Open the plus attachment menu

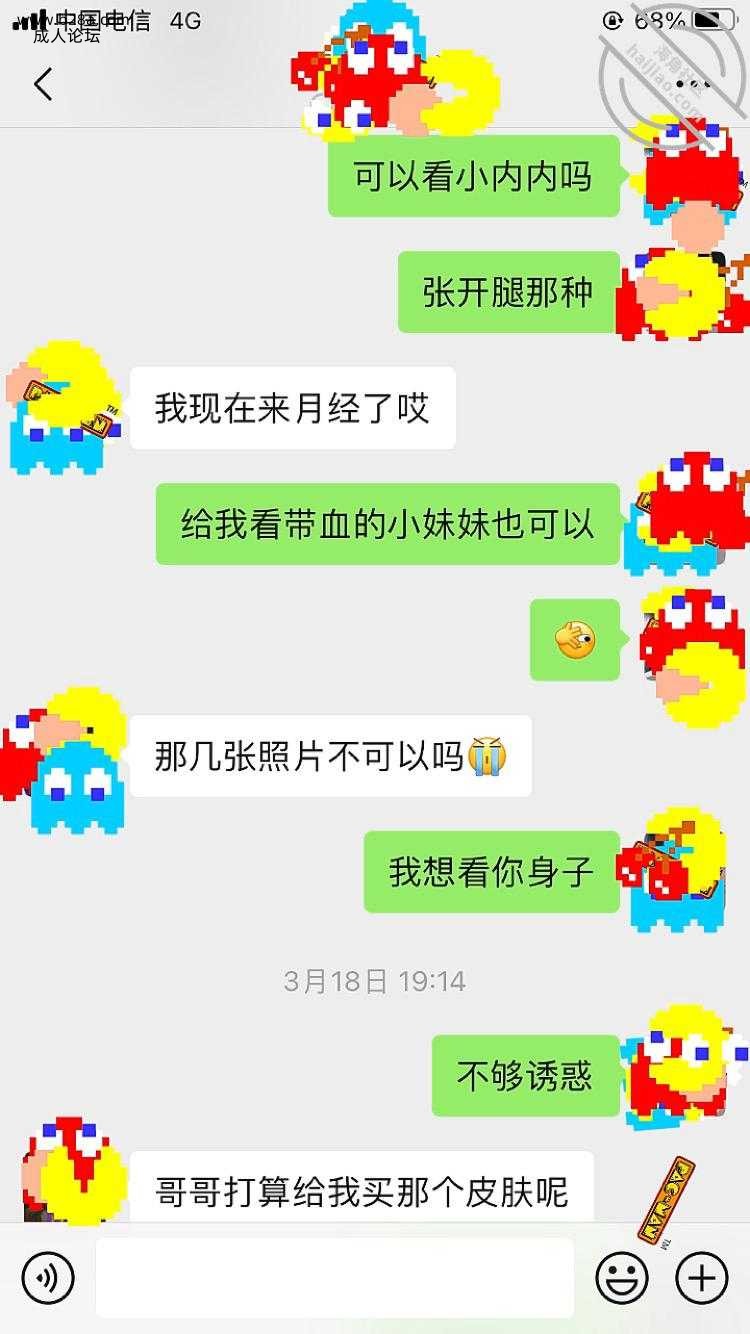702,1277
